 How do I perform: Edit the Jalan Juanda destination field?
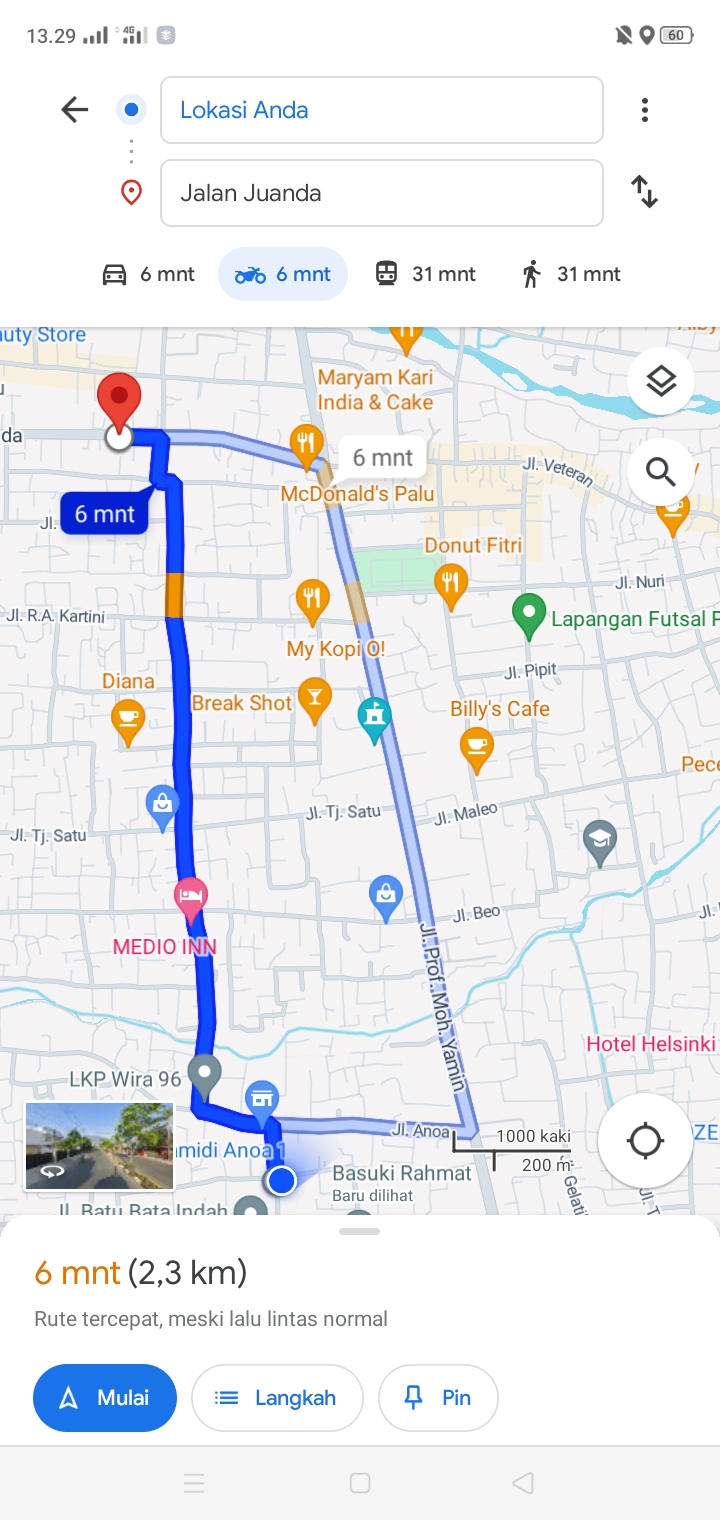(x=382, y=193)
